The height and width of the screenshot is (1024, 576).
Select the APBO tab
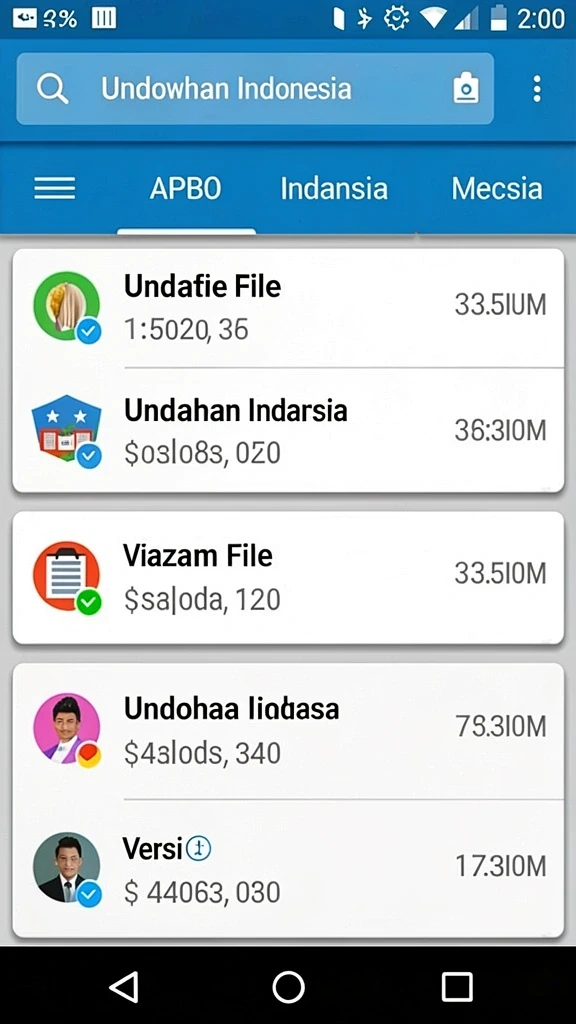185,189
